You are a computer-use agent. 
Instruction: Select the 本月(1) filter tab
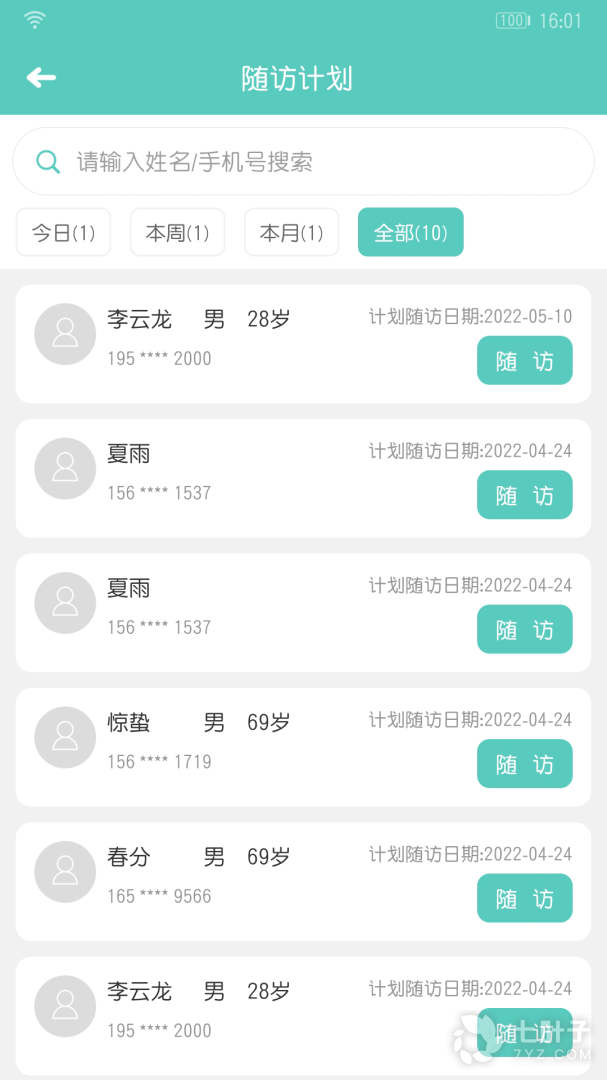[x=291, y=232]
